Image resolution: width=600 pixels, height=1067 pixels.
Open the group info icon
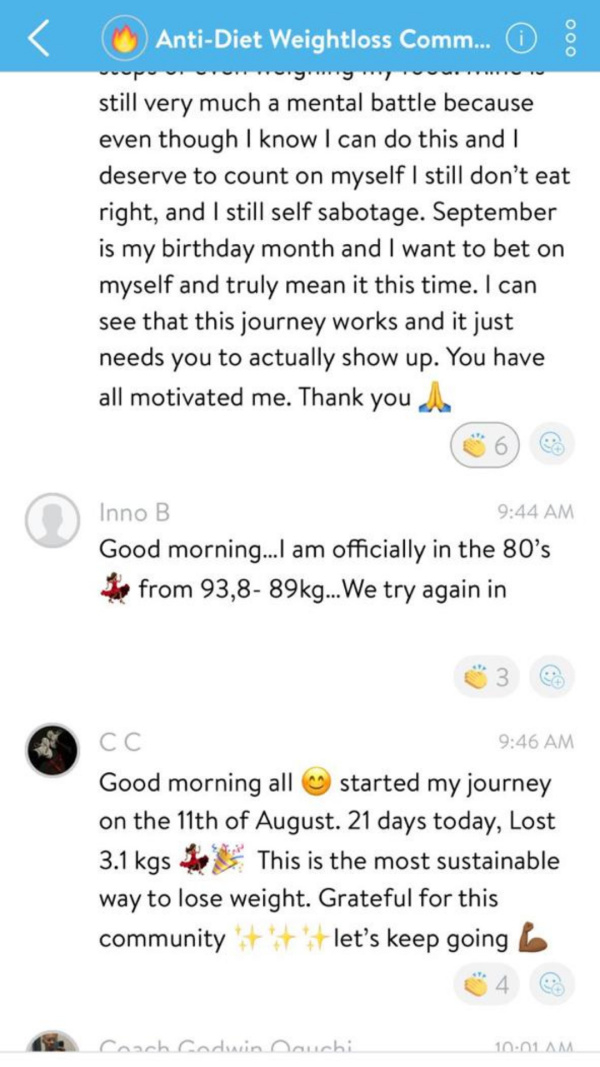[x=522, y=39]
